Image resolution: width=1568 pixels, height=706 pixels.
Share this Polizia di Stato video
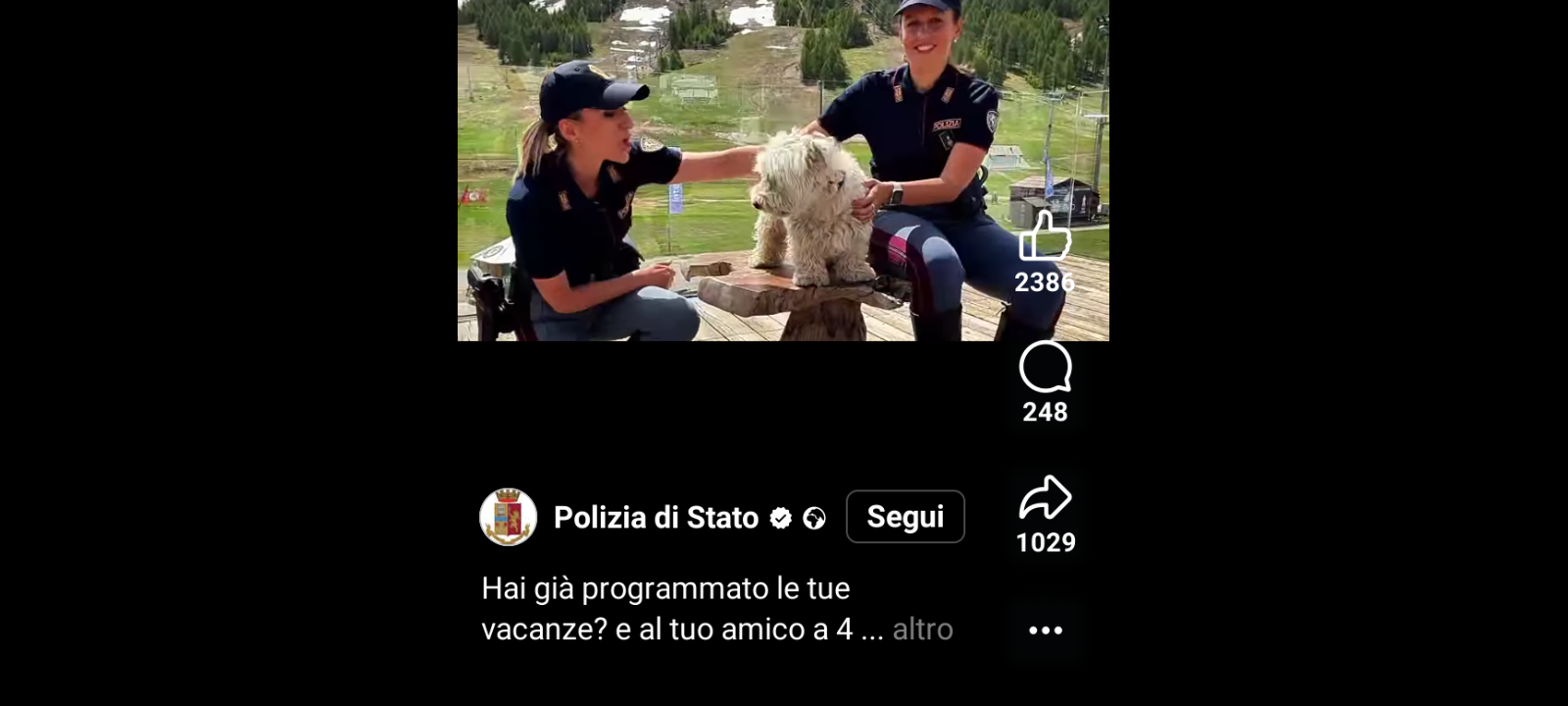pos(1045,498)
